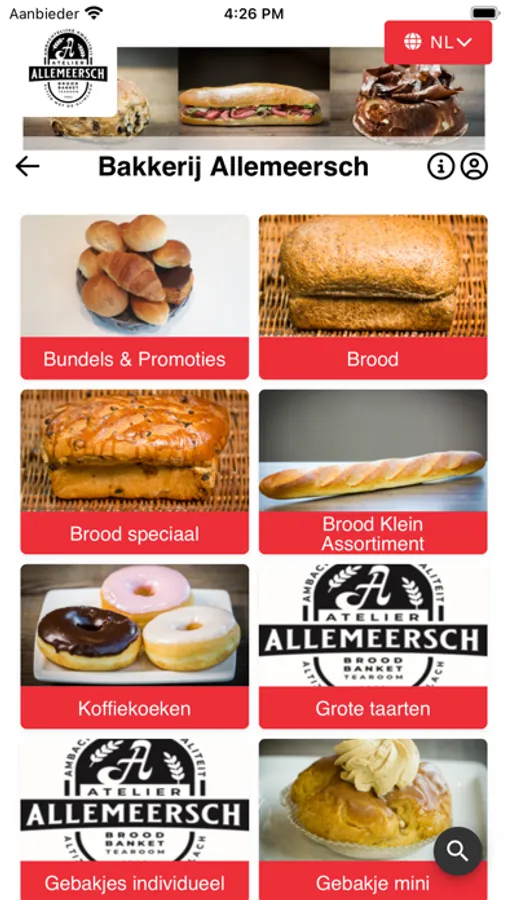The height and width of the screenshot is (900, 507).
Task: Browse the Koffiekoeken category
Action: [135, 646]
